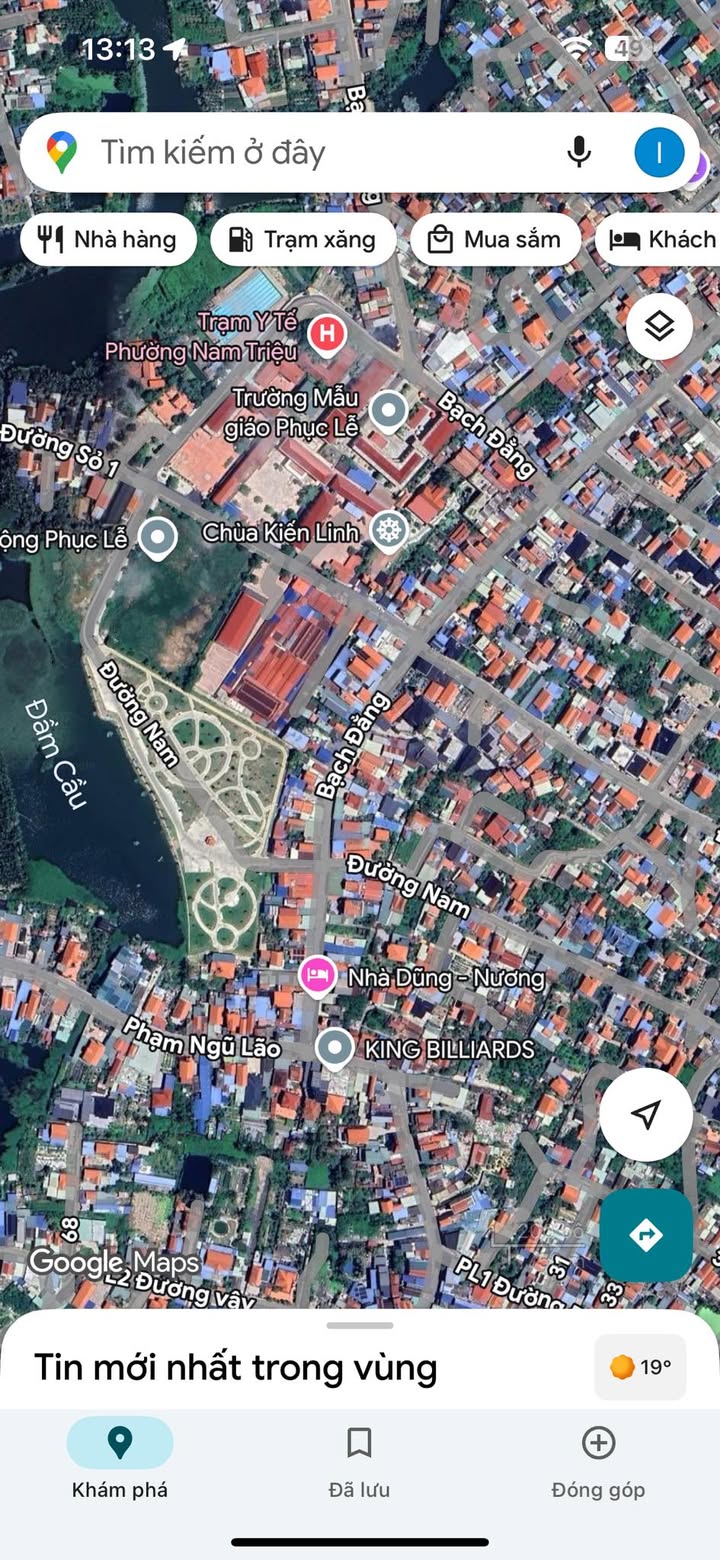Screen dimensions: 720x1560
Task: Open the account profile avatar
Action: click(x=659, y=152)
